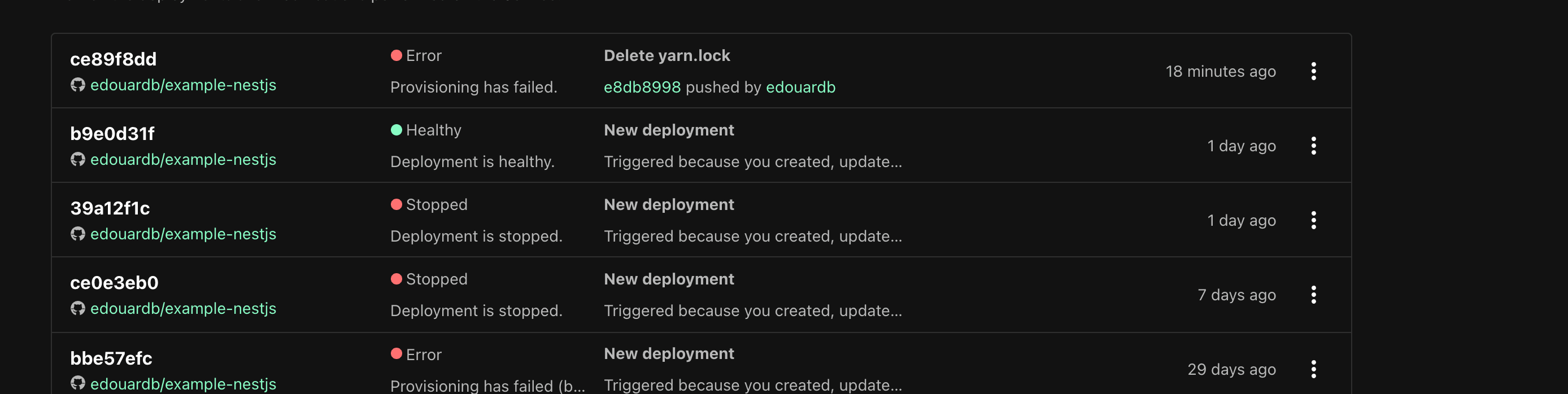
Task: View stopped deployment 39a12f1c
Action: pos(110,208)
